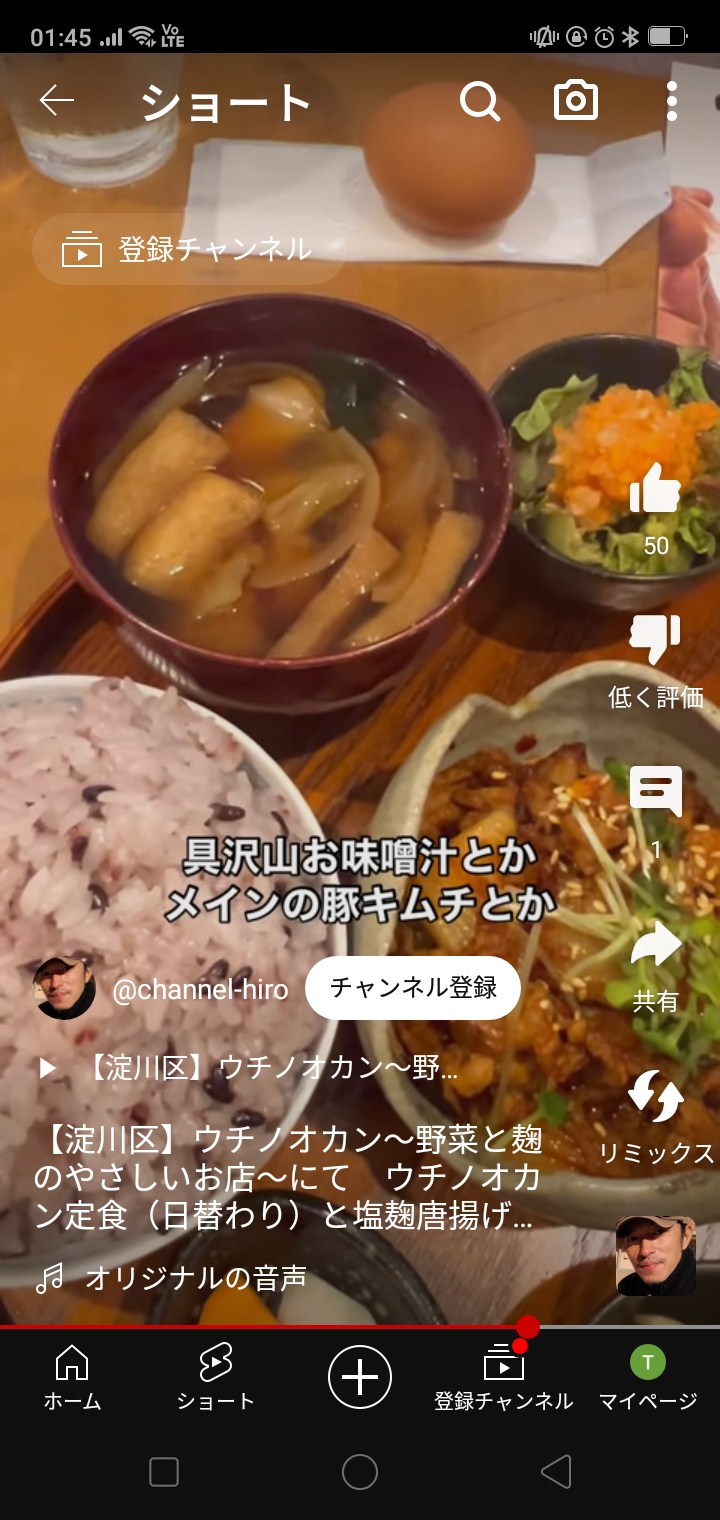
Task: Tap the 登録チャンネル chip near the top
Action: 188,250
